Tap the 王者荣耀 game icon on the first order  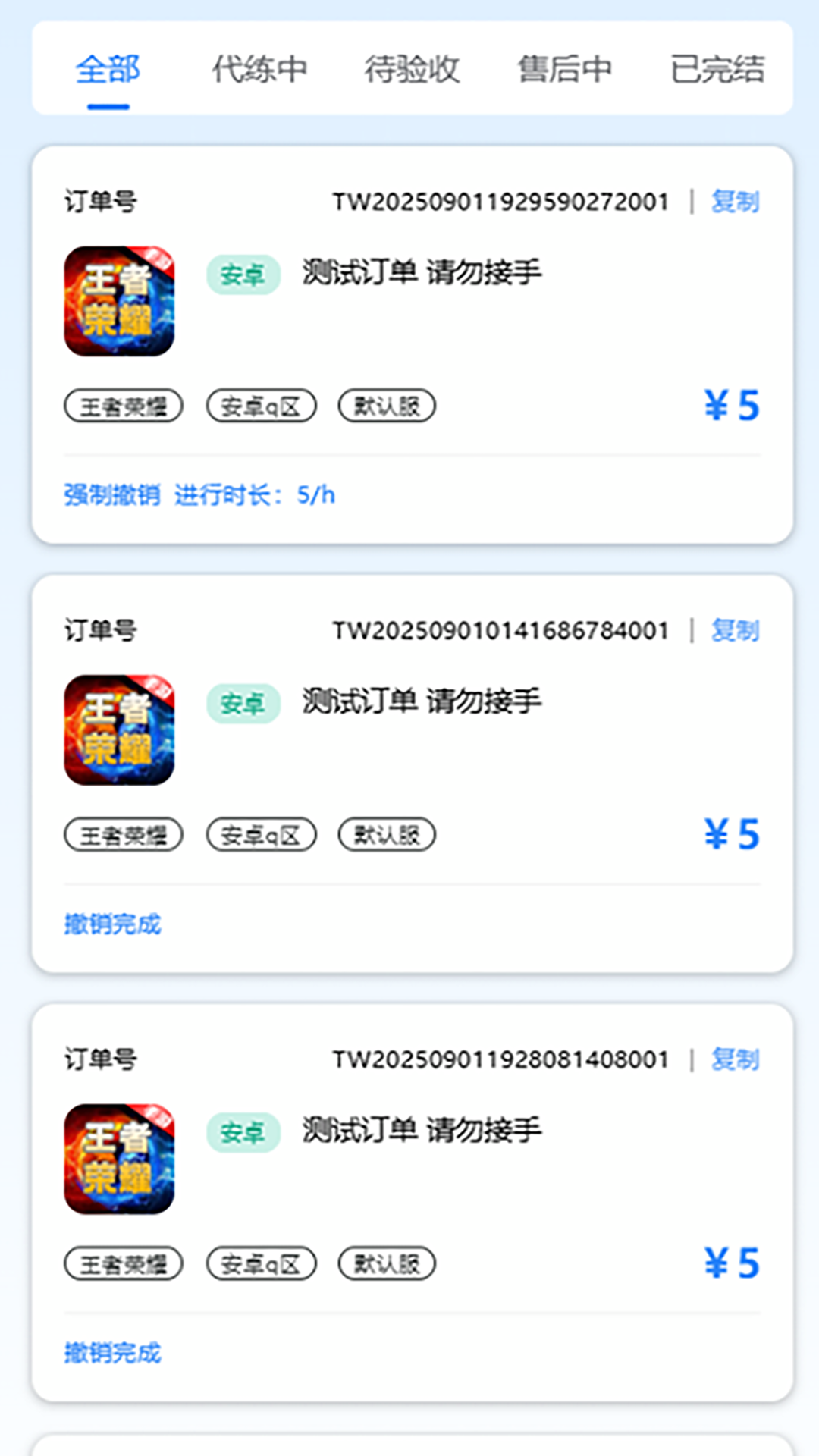pyautogui.click(x=118, y=301)
